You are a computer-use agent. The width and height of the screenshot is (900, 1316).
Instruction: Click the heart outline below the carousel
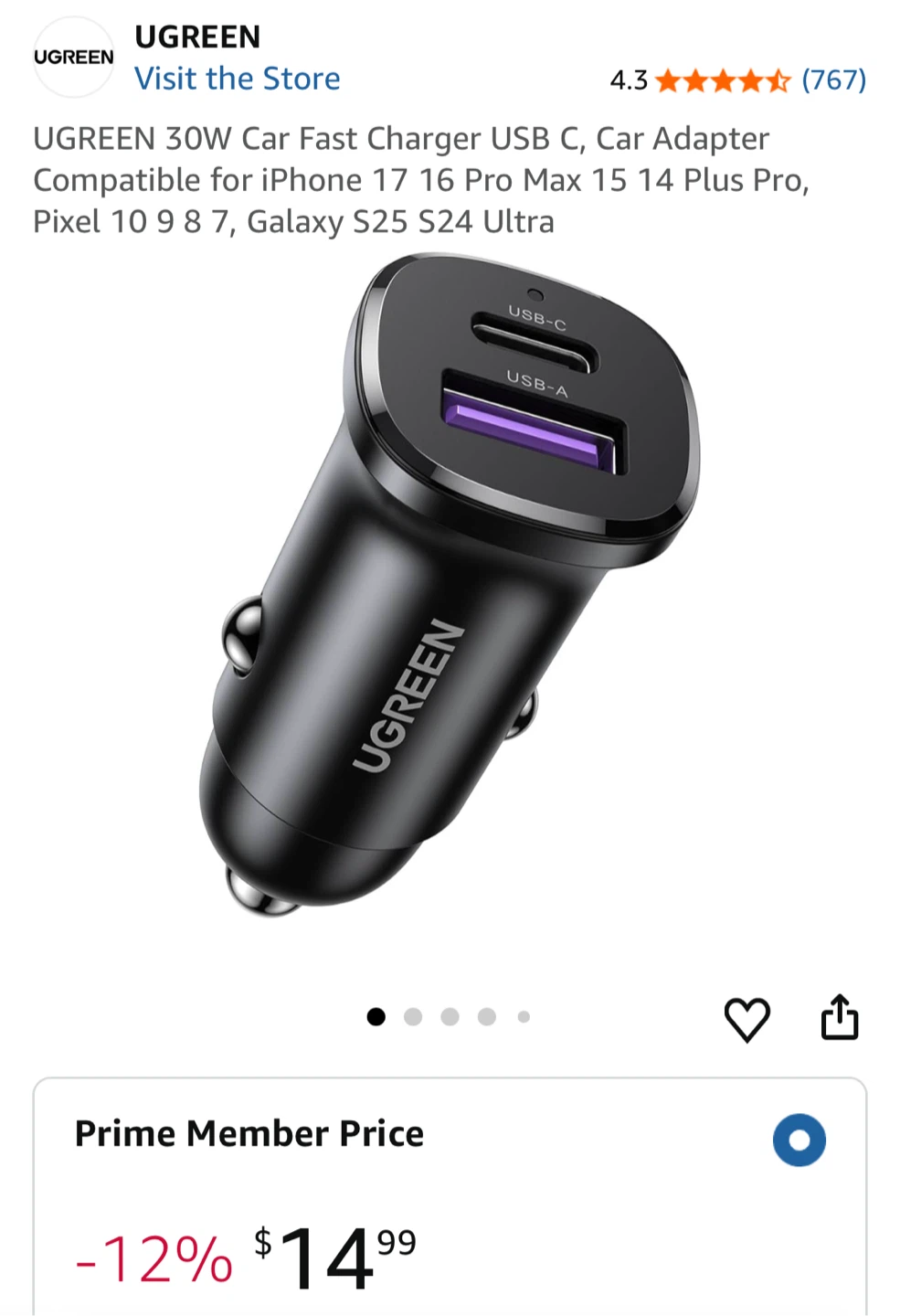point(748,1017)
